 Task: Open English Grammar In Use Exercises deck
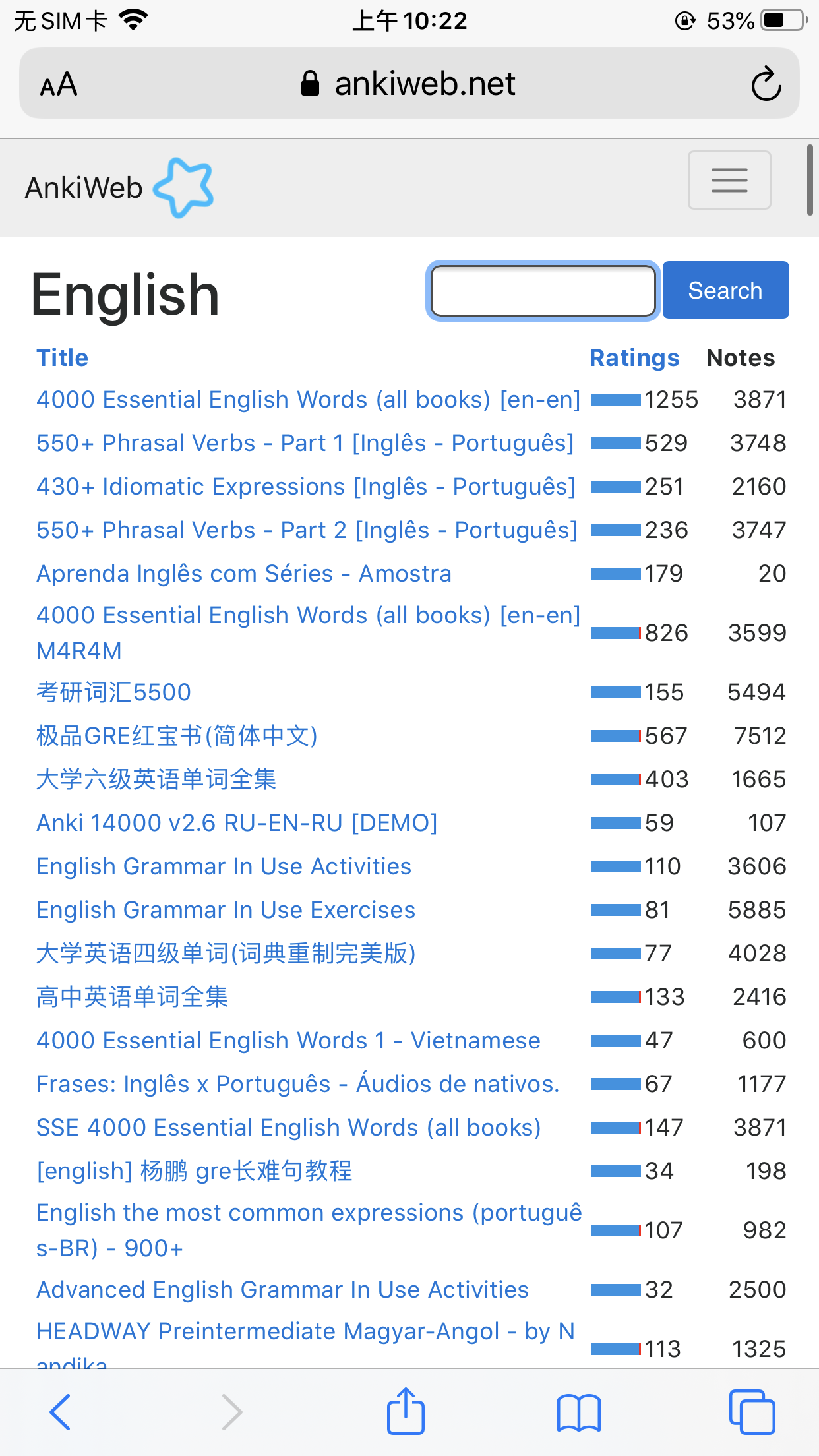point(226,910)
